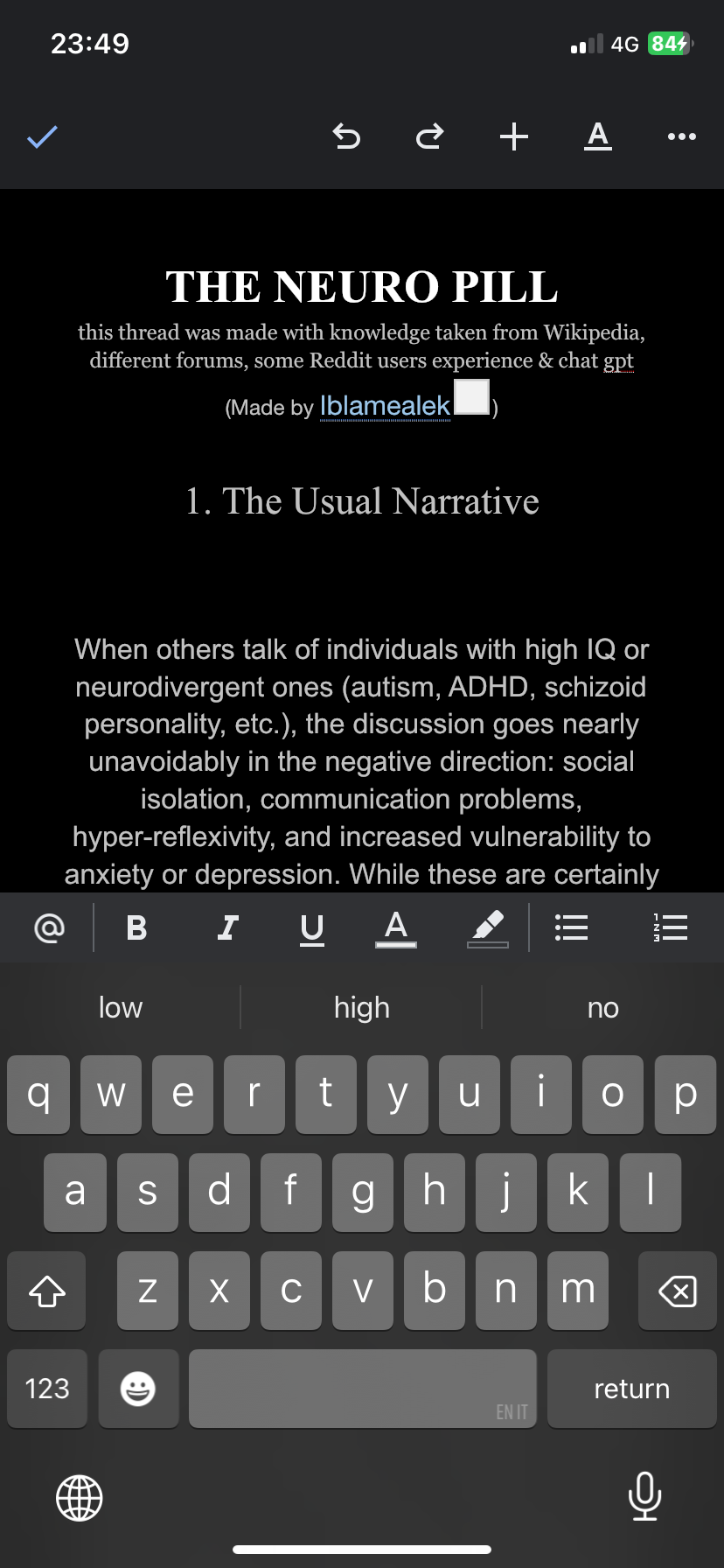
Task: Redo the last undone change
Action: click(x=430, y=136)
